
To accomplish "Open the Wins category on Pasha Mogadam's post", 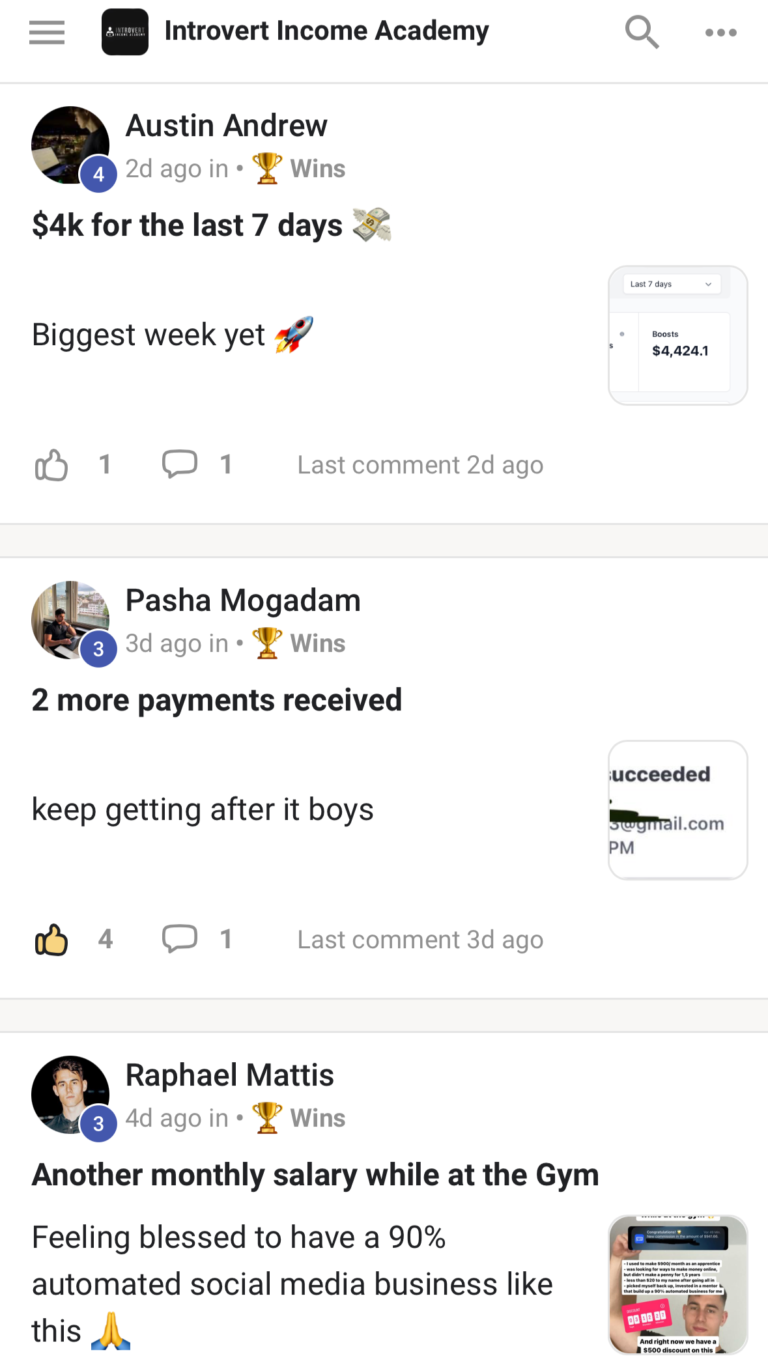I will [x=317, y=644].
